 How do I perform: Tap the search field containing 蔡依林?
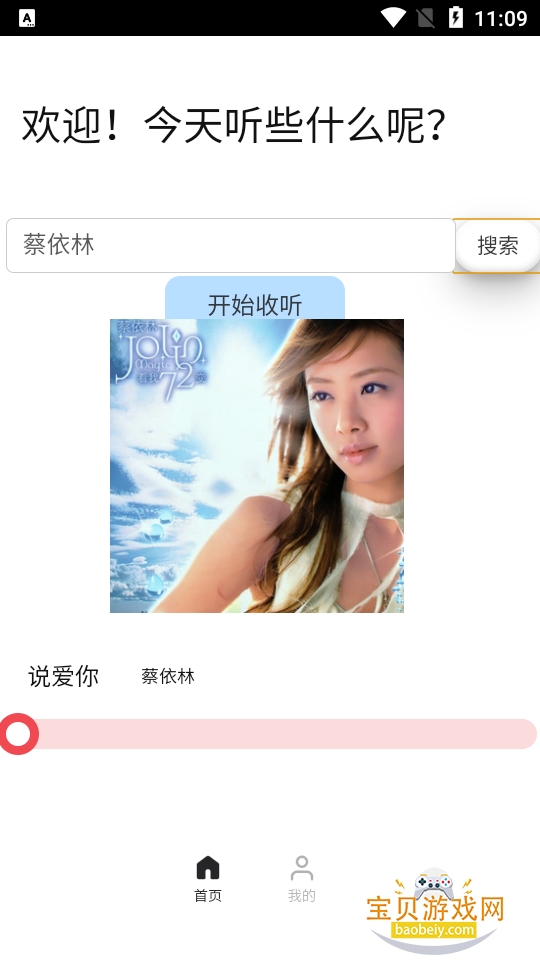[x=230, y=246]
